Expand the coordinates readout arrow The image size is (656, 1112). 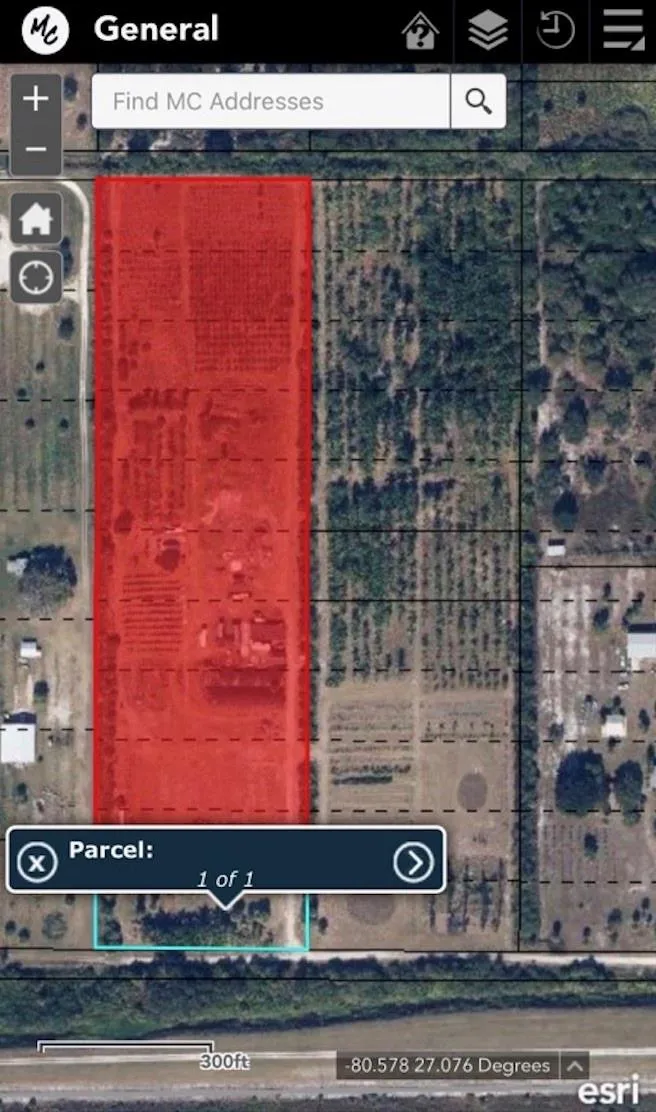click(x=575, y=1065)
